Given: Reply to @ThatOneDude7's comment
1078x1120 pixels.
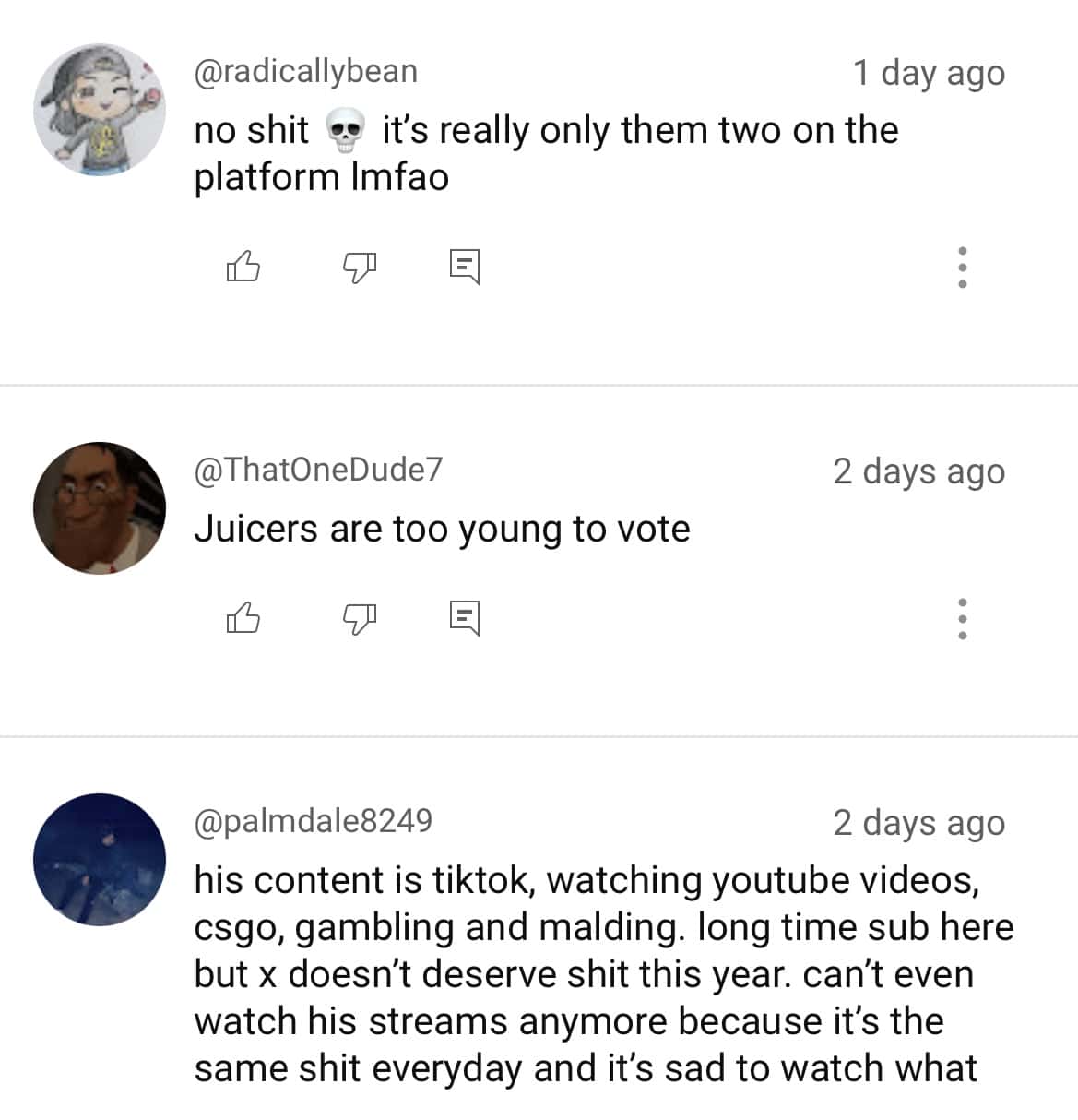Looking at the screenshot, I should pos(465,617).
